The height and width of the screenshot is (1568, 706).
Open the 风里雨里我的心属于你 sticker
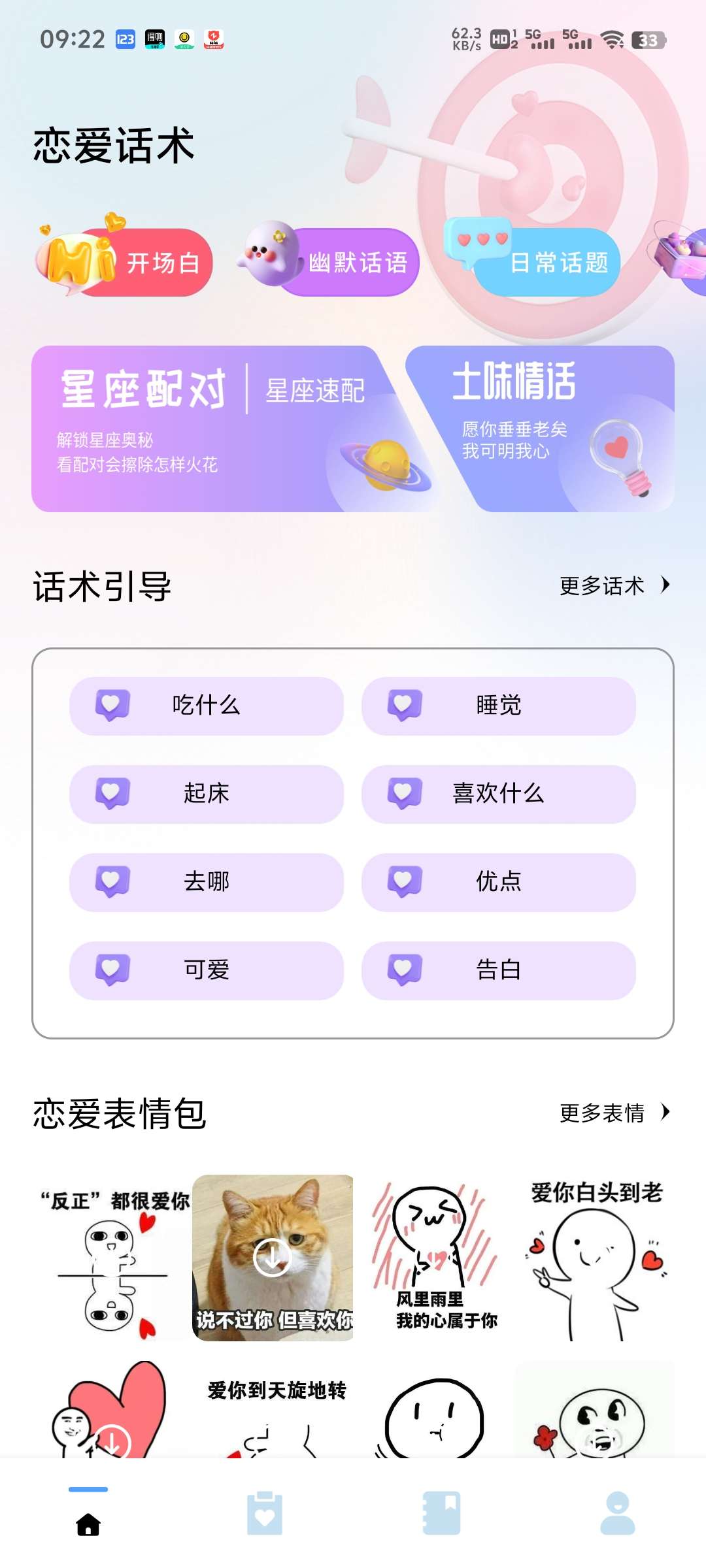click(x=435, y=1258)
